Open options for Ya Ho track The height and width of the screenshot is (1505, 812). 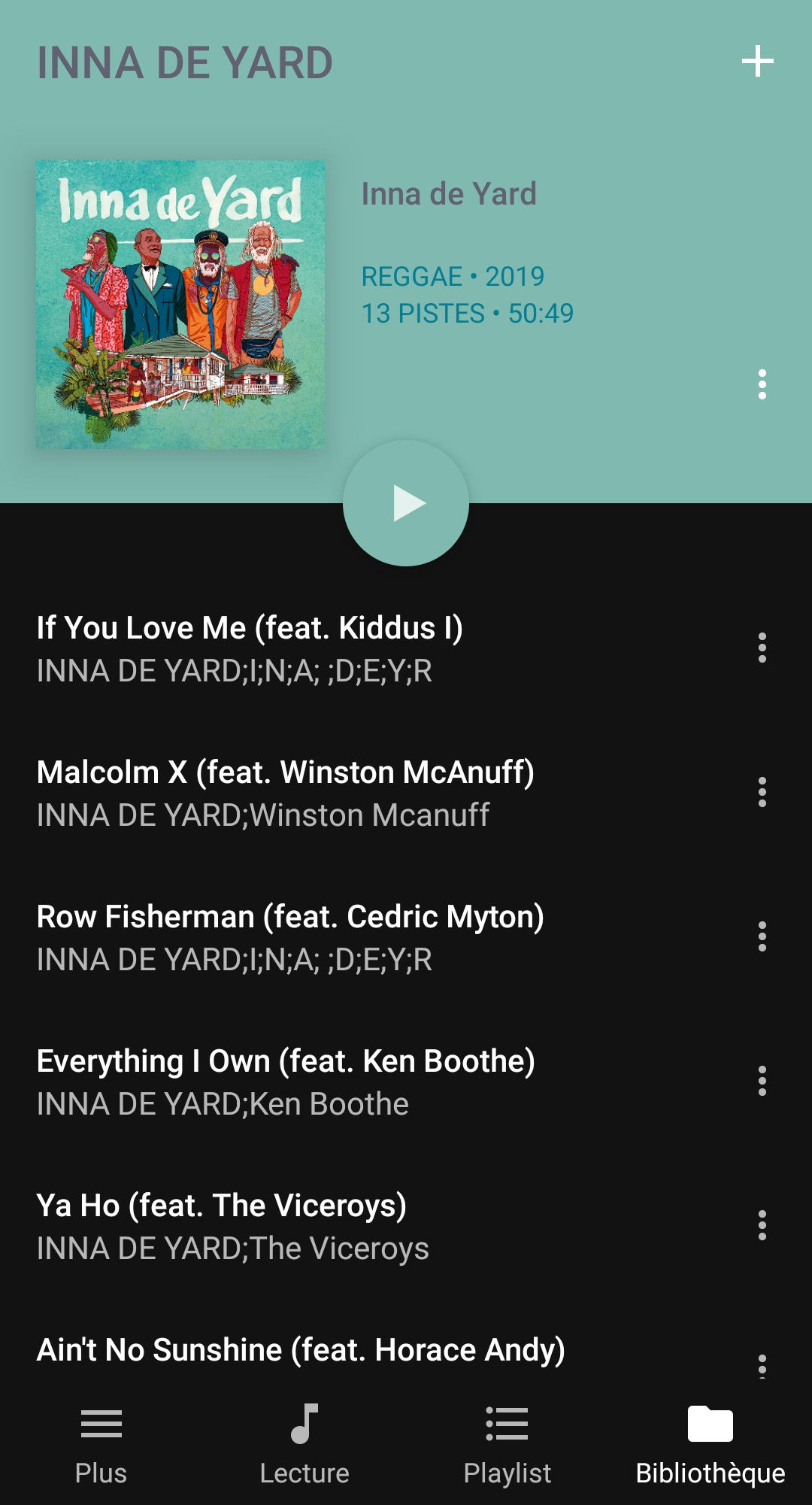coord(762,1225)
